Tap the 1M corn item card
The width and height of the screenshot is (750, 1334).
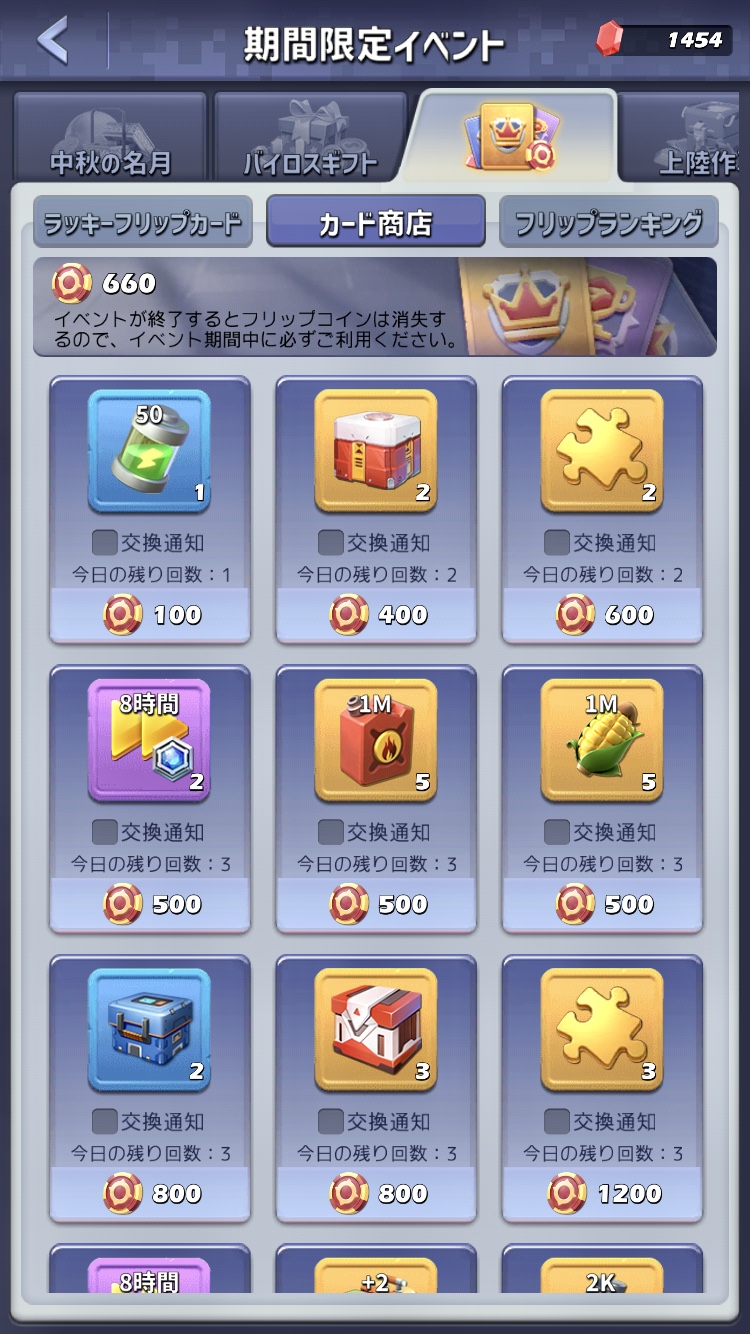coord(602,740)
